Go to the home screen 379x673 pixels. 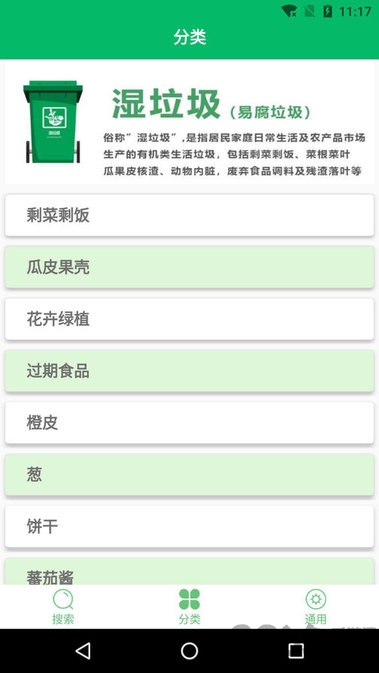189,651
